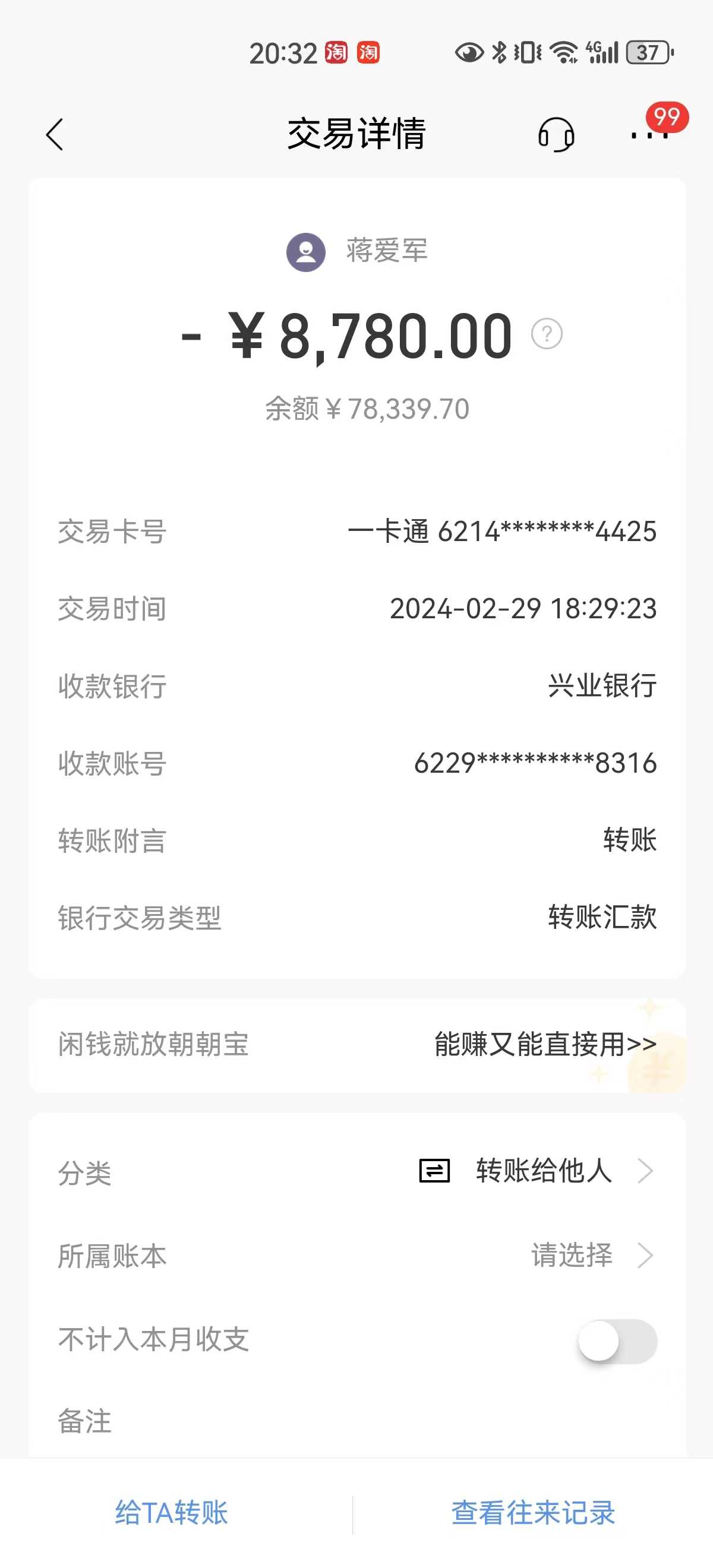Go back using the top-left arrow

(55, 134)
